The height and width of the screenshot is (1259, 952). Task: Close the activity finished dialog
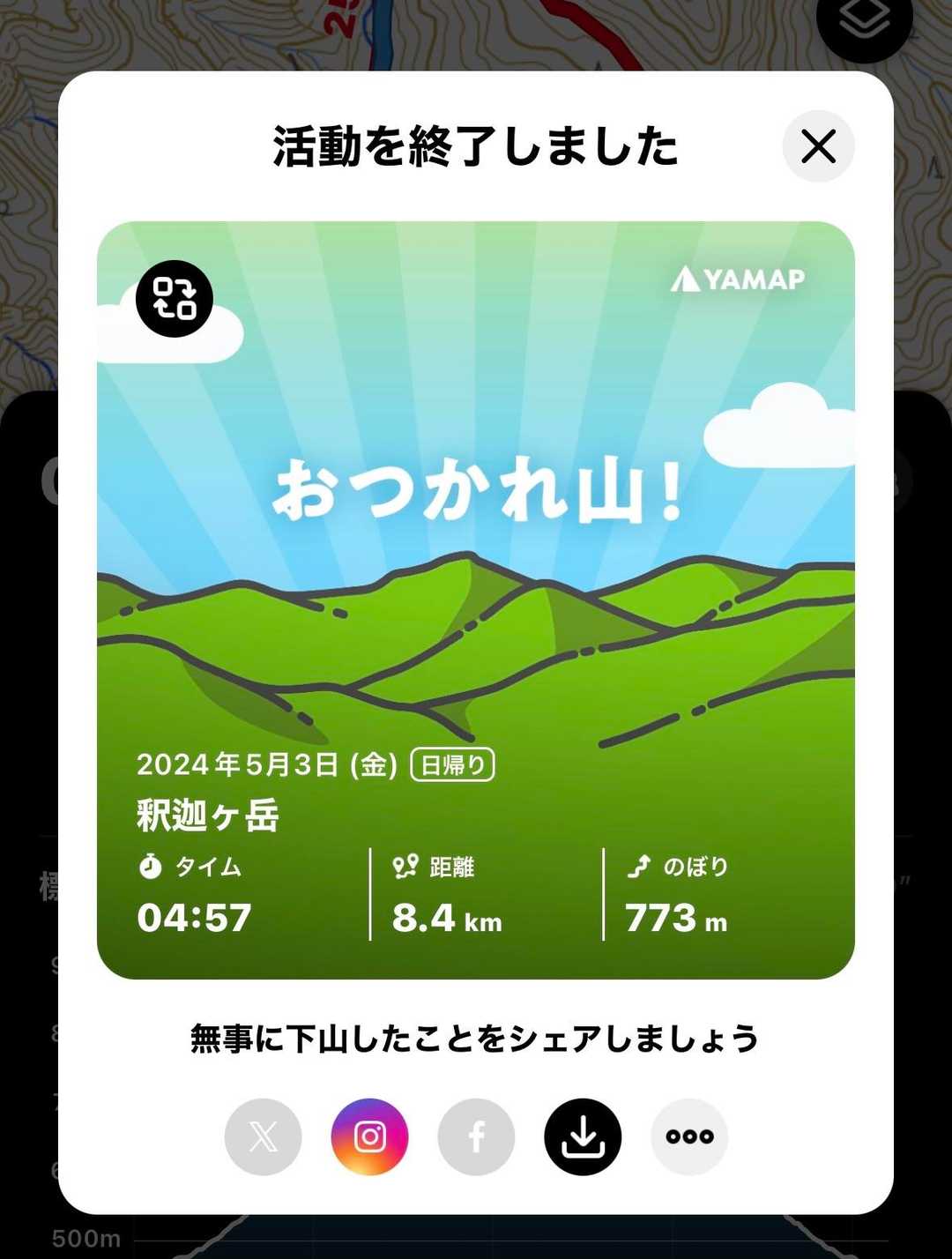coord(818,146)
